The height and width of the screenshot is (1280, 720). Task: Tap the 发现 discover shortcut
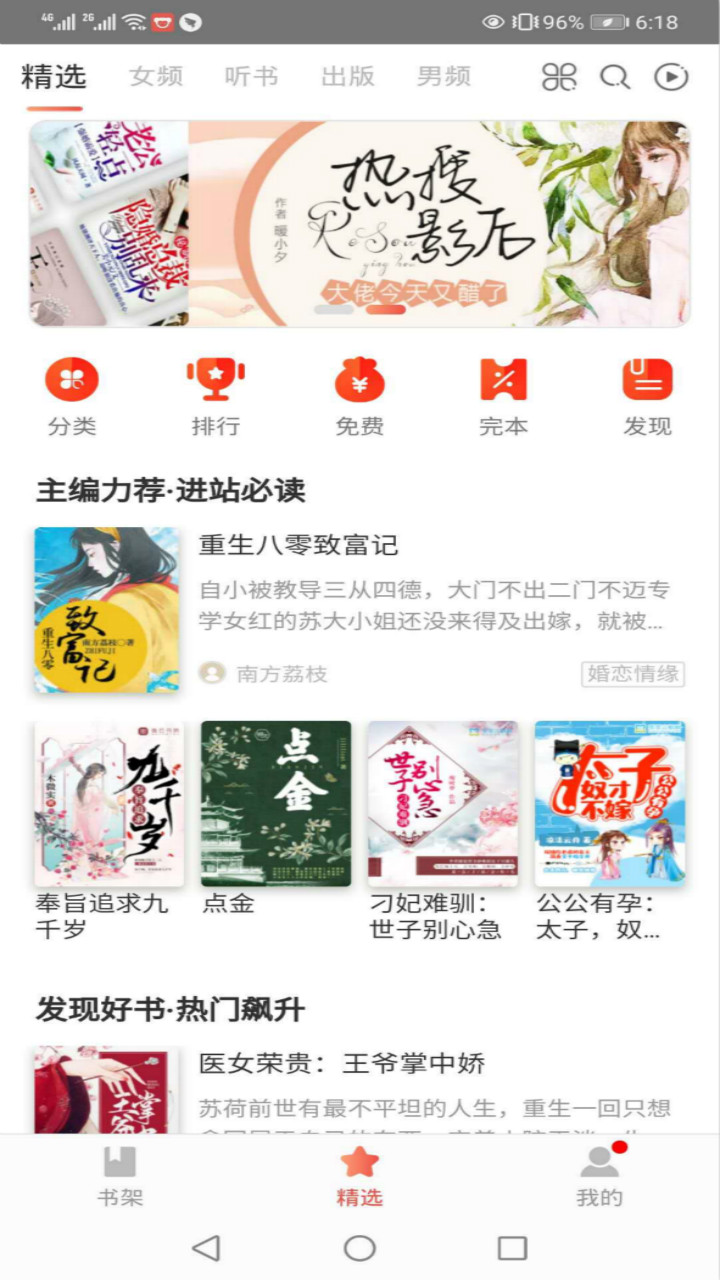(x=647, y=397)
